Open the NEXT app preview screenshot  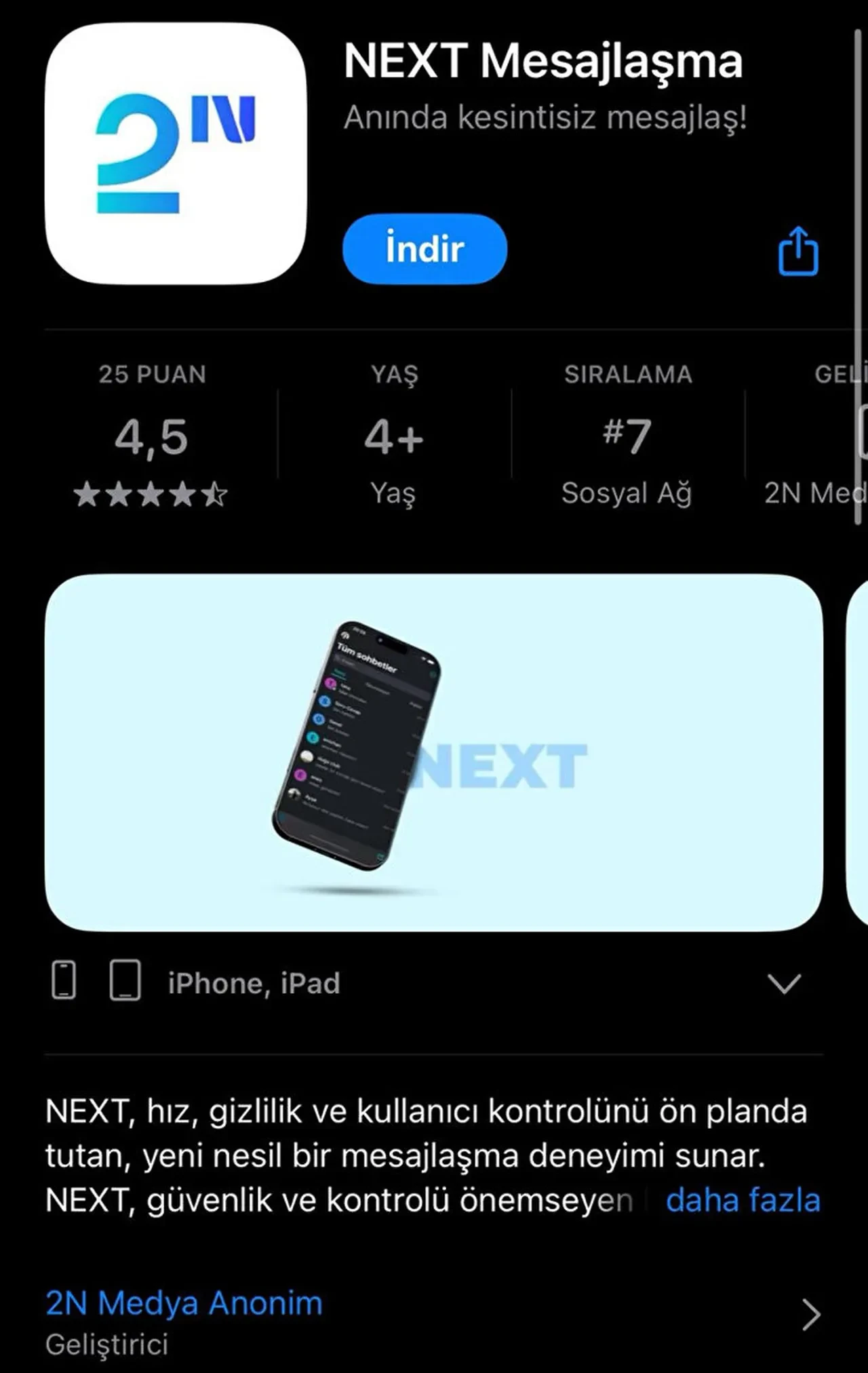434,752
